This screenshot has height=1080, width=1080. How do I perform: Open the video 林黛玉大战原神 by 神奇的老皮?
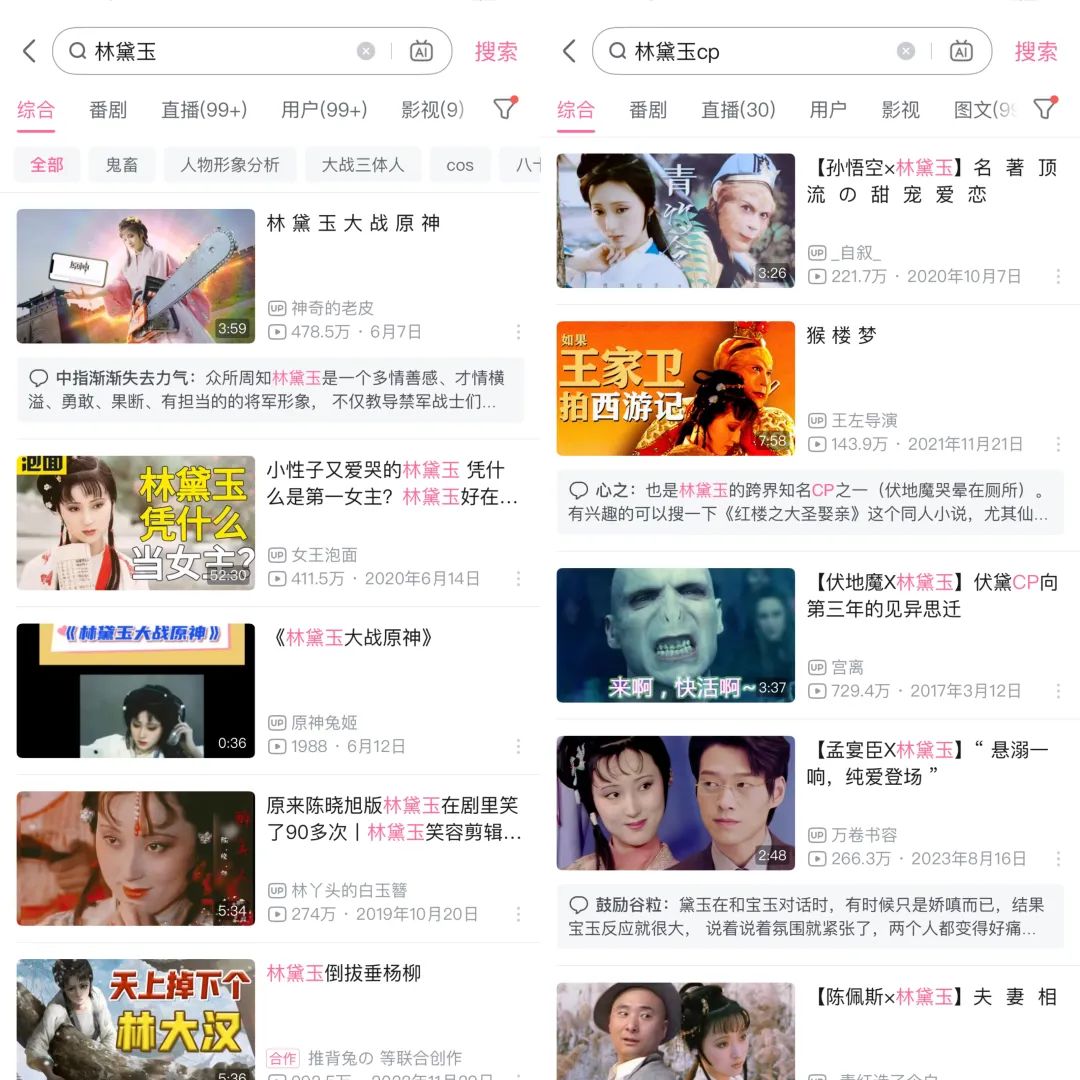[269, 276]
